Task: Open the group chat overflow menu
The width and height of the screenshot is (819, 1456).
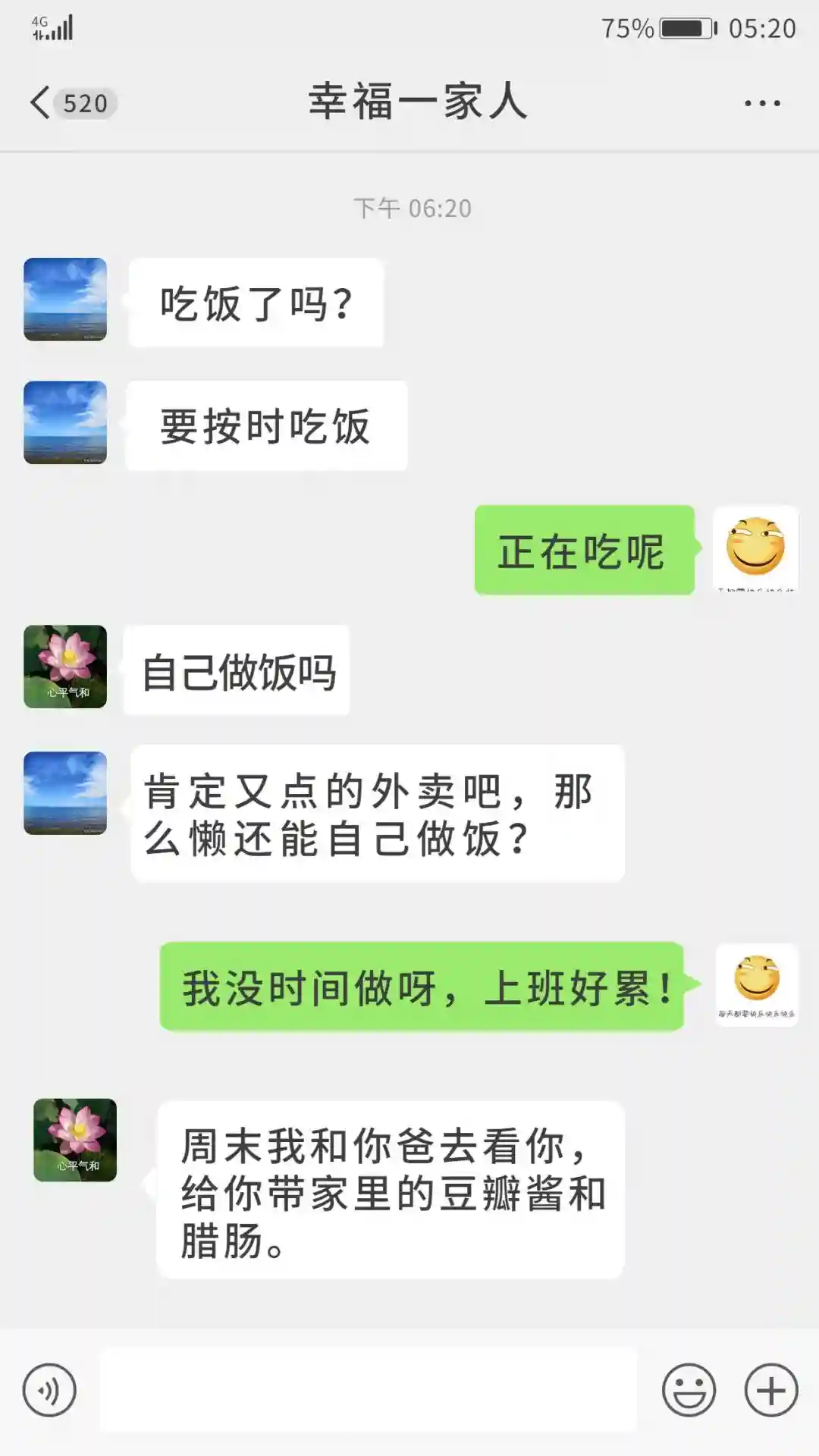Action: [x=761, y=103]
